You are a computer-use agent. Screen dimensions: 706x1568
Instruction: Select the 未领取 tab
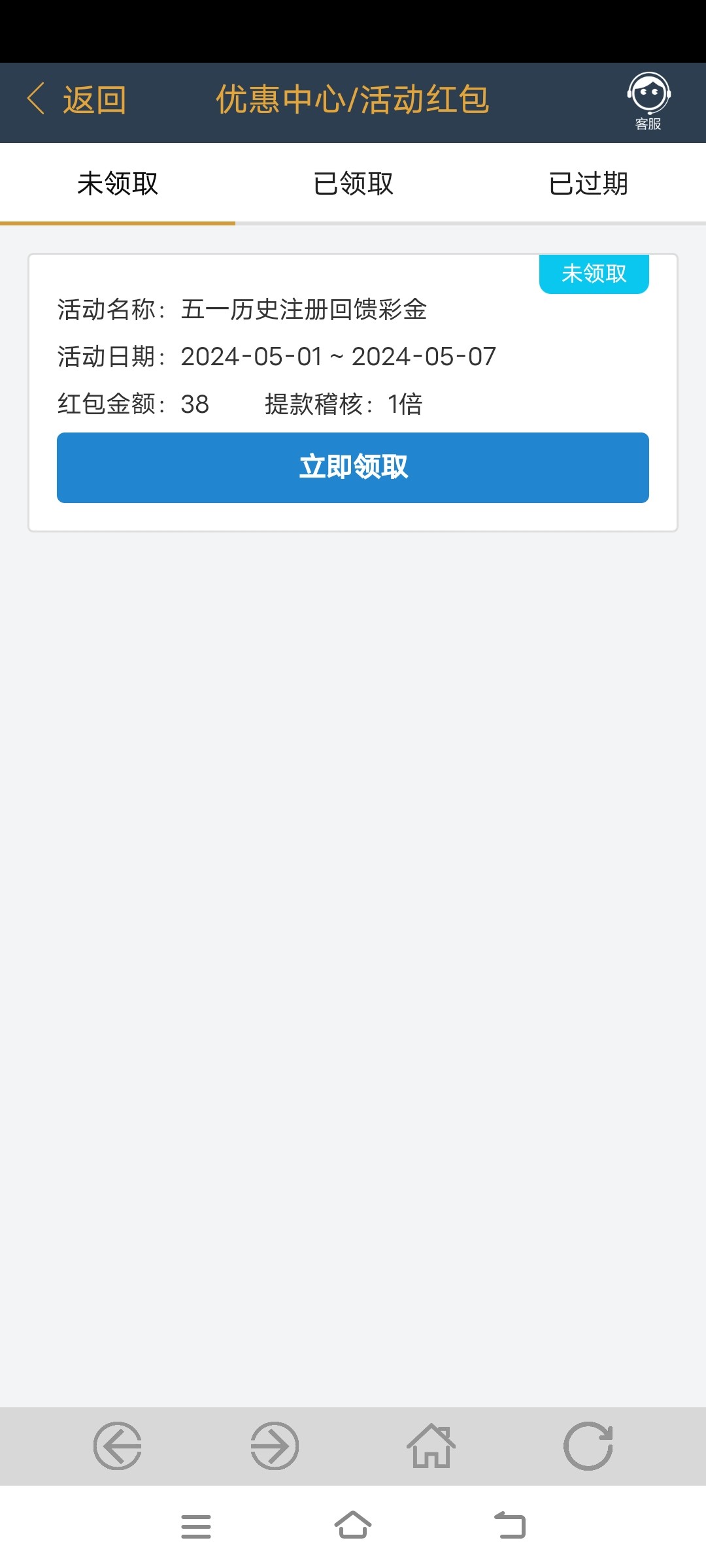tap(118, 184)
